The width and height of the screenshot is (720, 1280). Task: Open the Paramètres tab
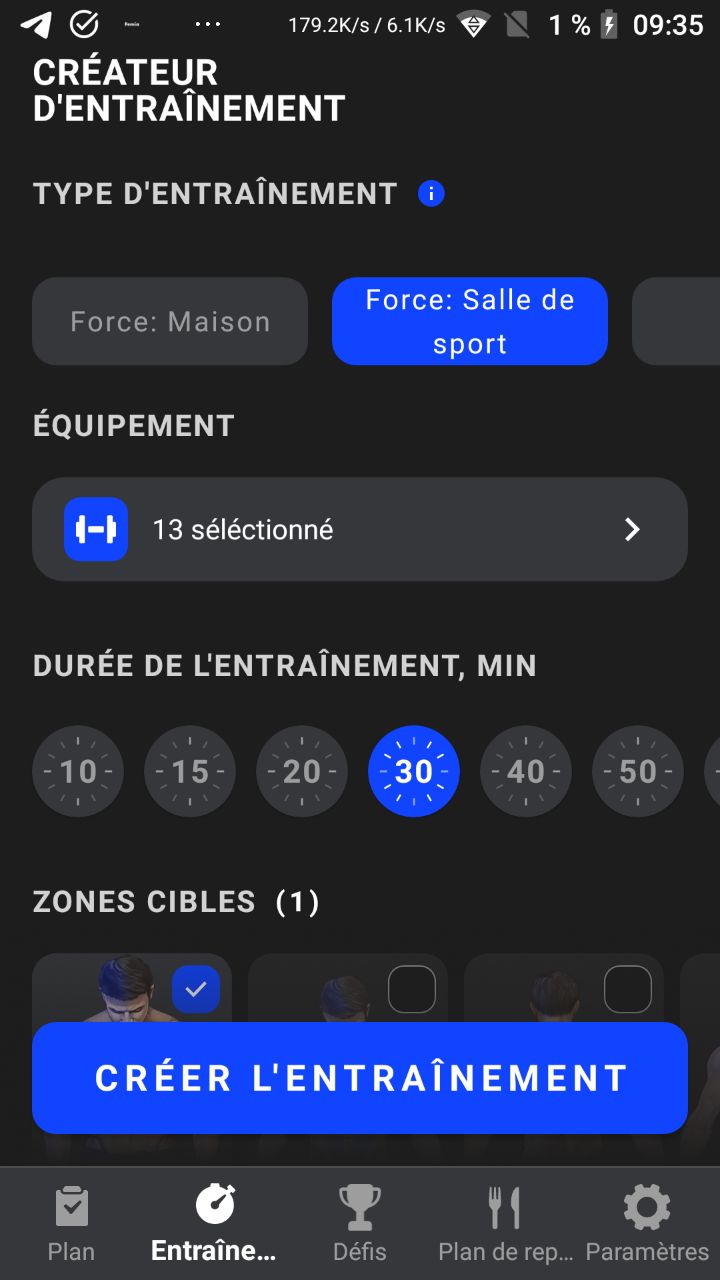647,1223
